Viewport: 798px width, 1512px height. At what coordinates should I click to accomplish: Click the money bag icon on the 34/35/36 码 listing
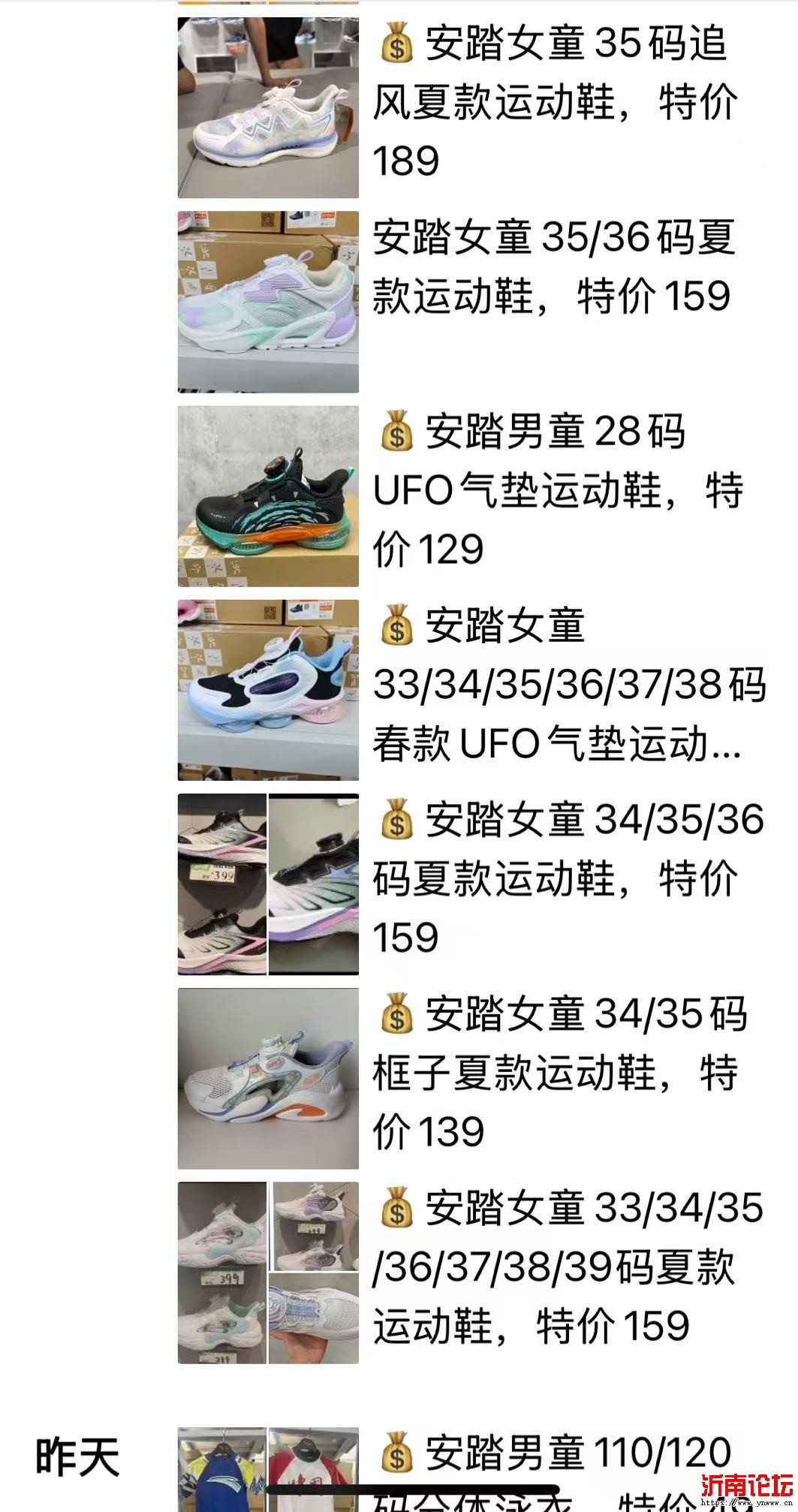click(397, 818)
